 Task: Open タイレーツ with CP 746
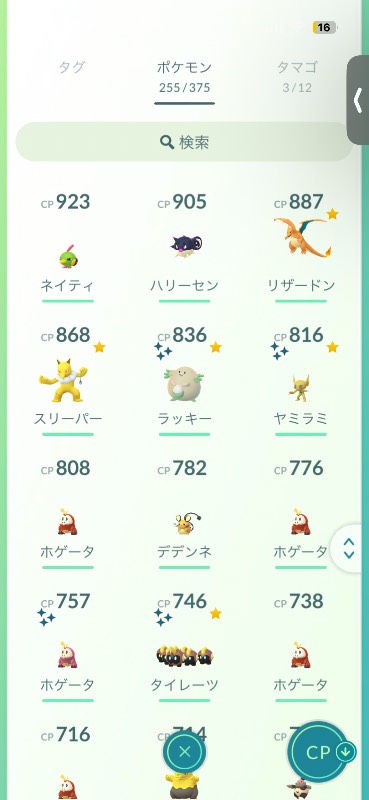[x=184, y=647]
